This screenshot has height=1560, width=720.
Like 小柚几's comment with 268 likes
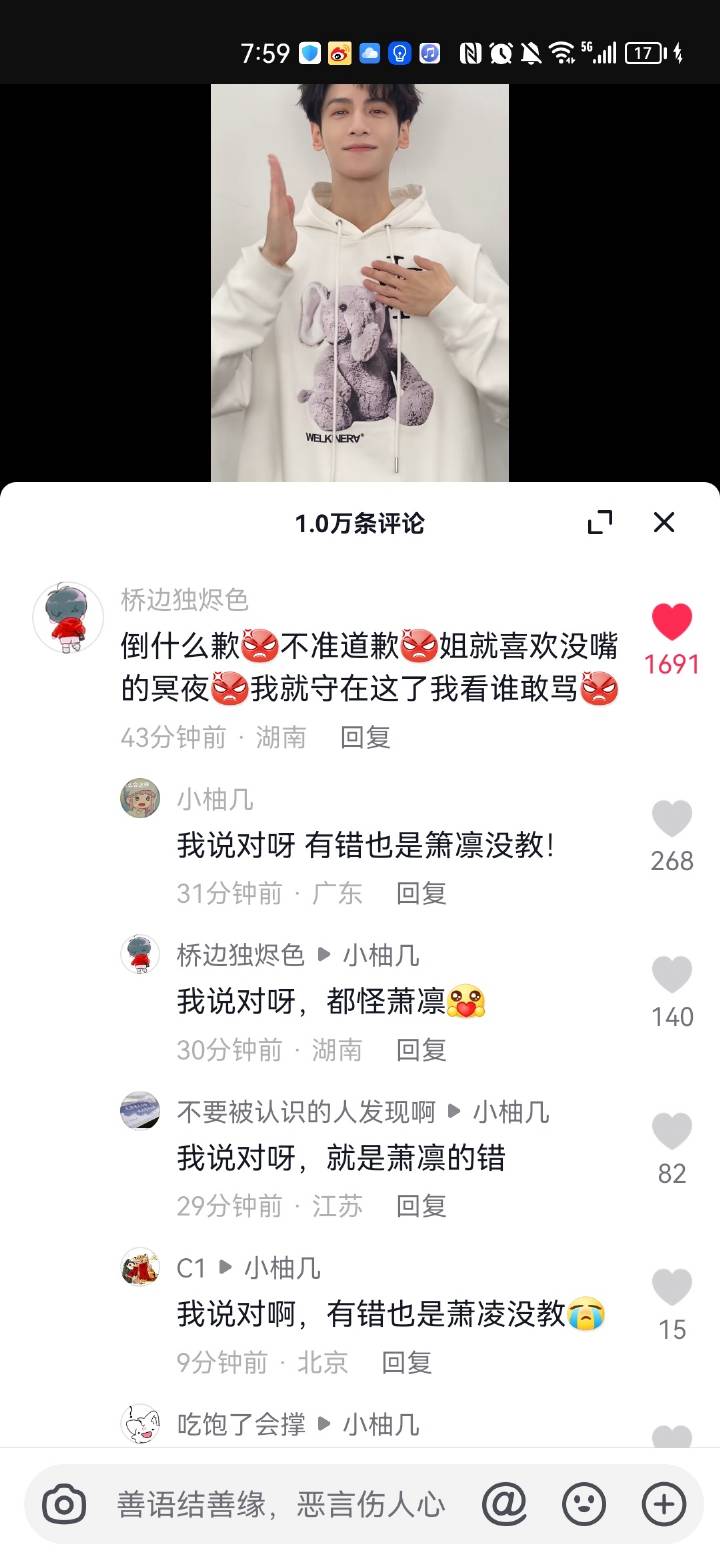671,820
